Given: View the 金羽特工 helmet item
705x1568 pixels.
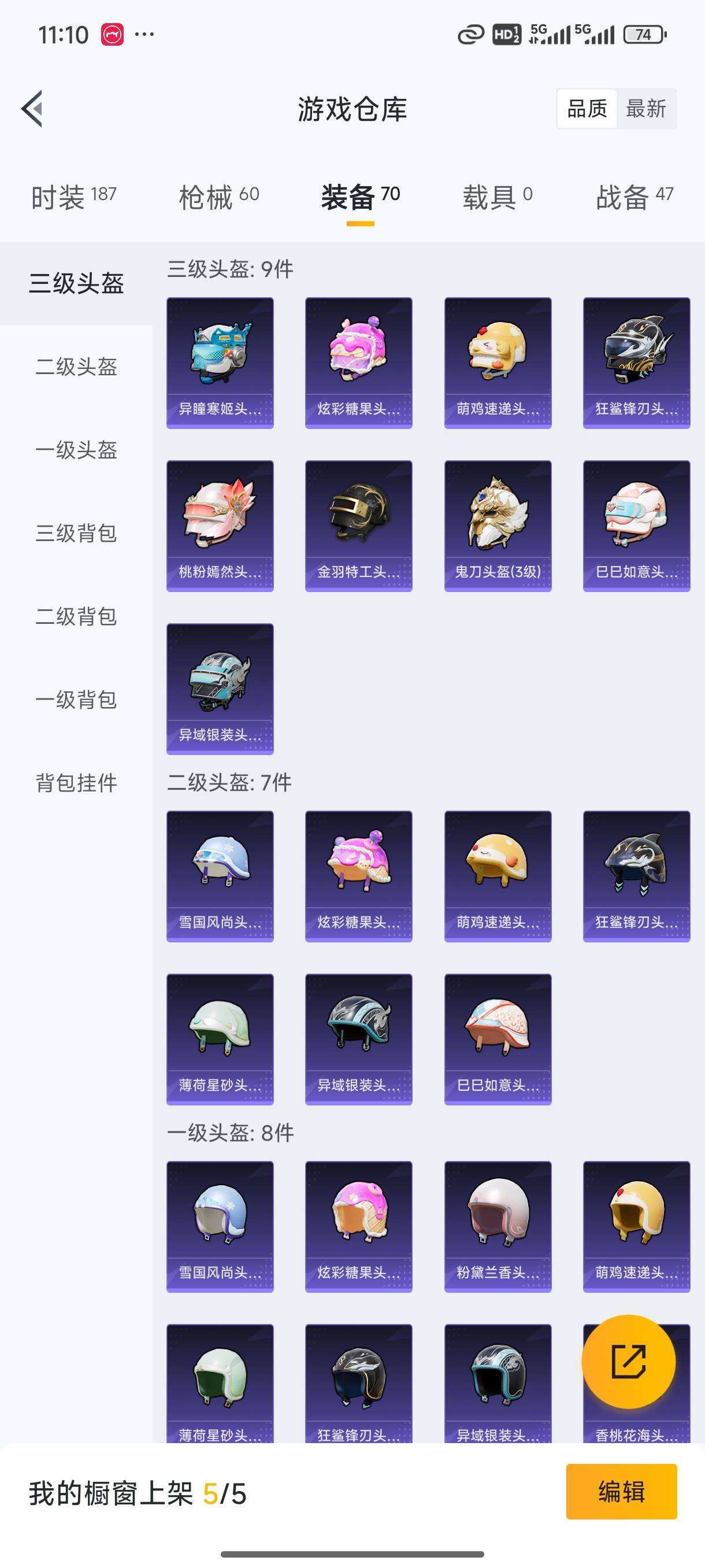Looking at the screenshot, I should click(358, 526).
